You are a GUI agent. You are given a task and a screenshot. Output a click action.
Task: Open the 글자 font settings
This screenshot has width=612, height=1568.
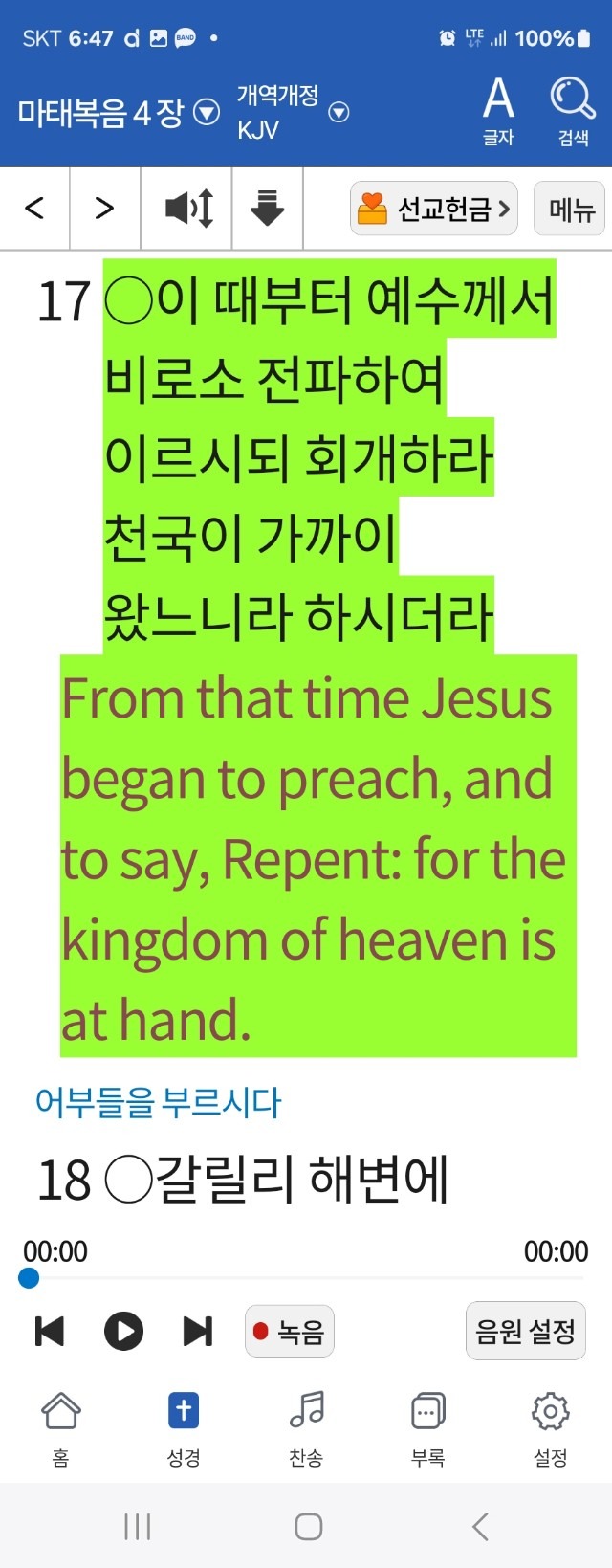[498, 111]
